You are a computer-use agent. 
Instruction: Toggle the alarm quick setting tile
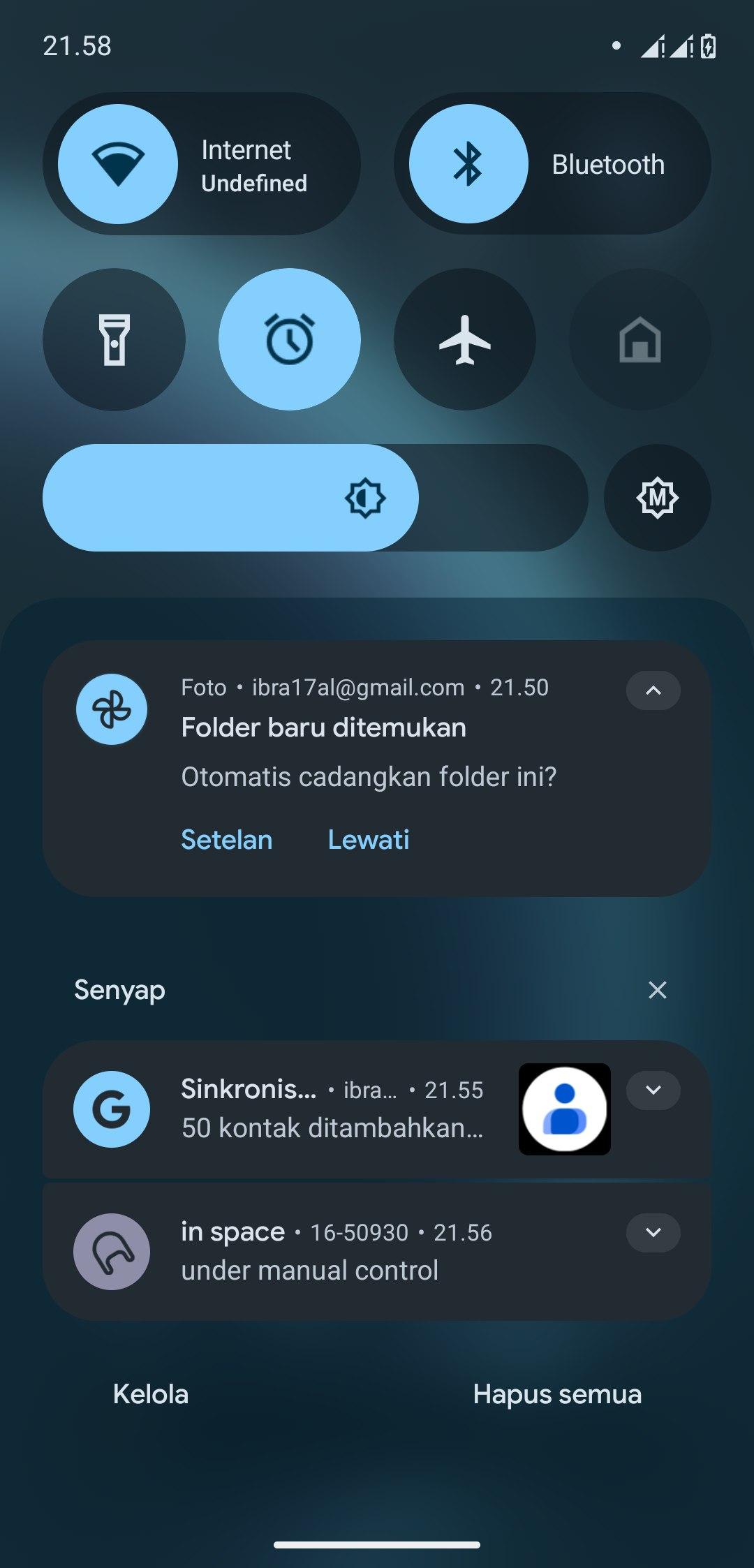(x=290, y=340)
